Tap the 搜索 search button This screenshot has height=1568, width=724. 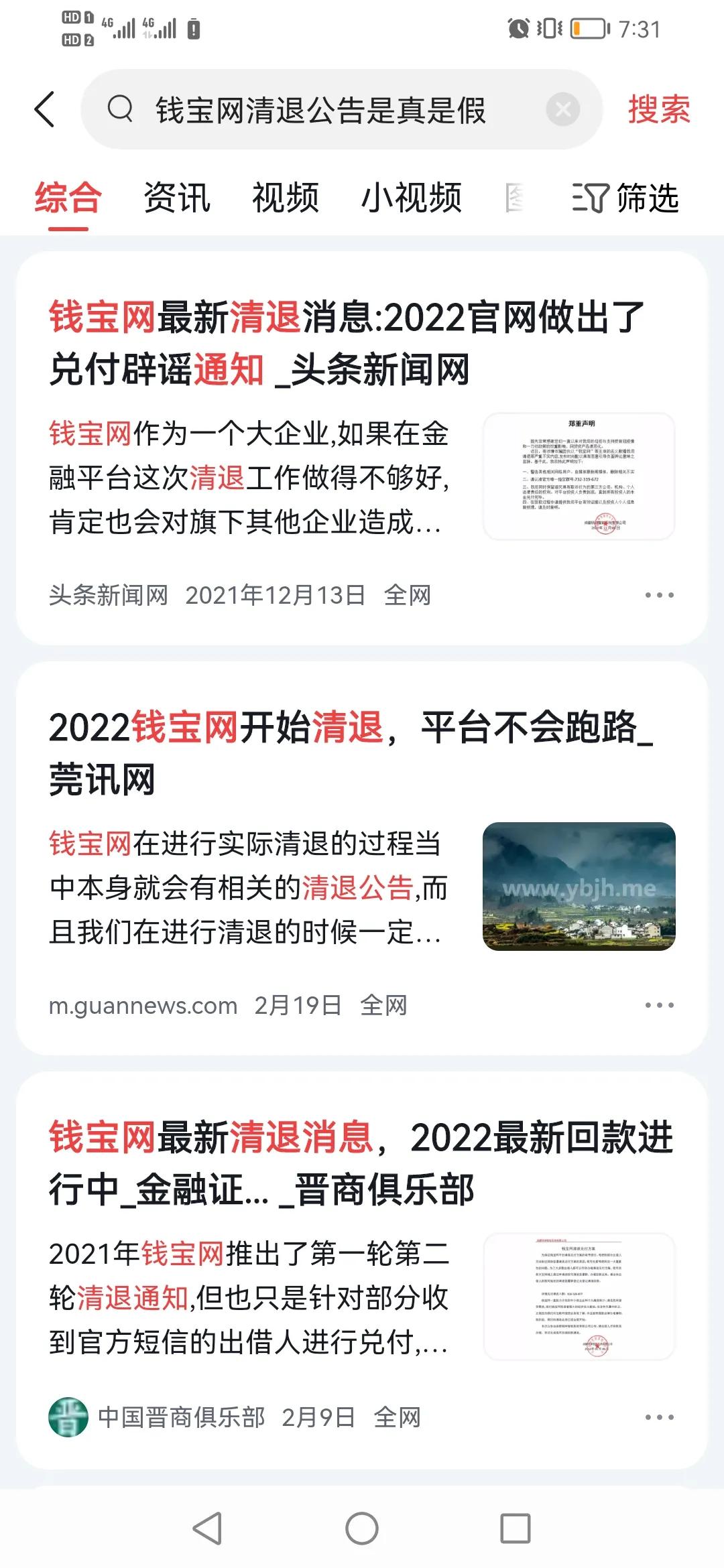[x=658, y=109]
